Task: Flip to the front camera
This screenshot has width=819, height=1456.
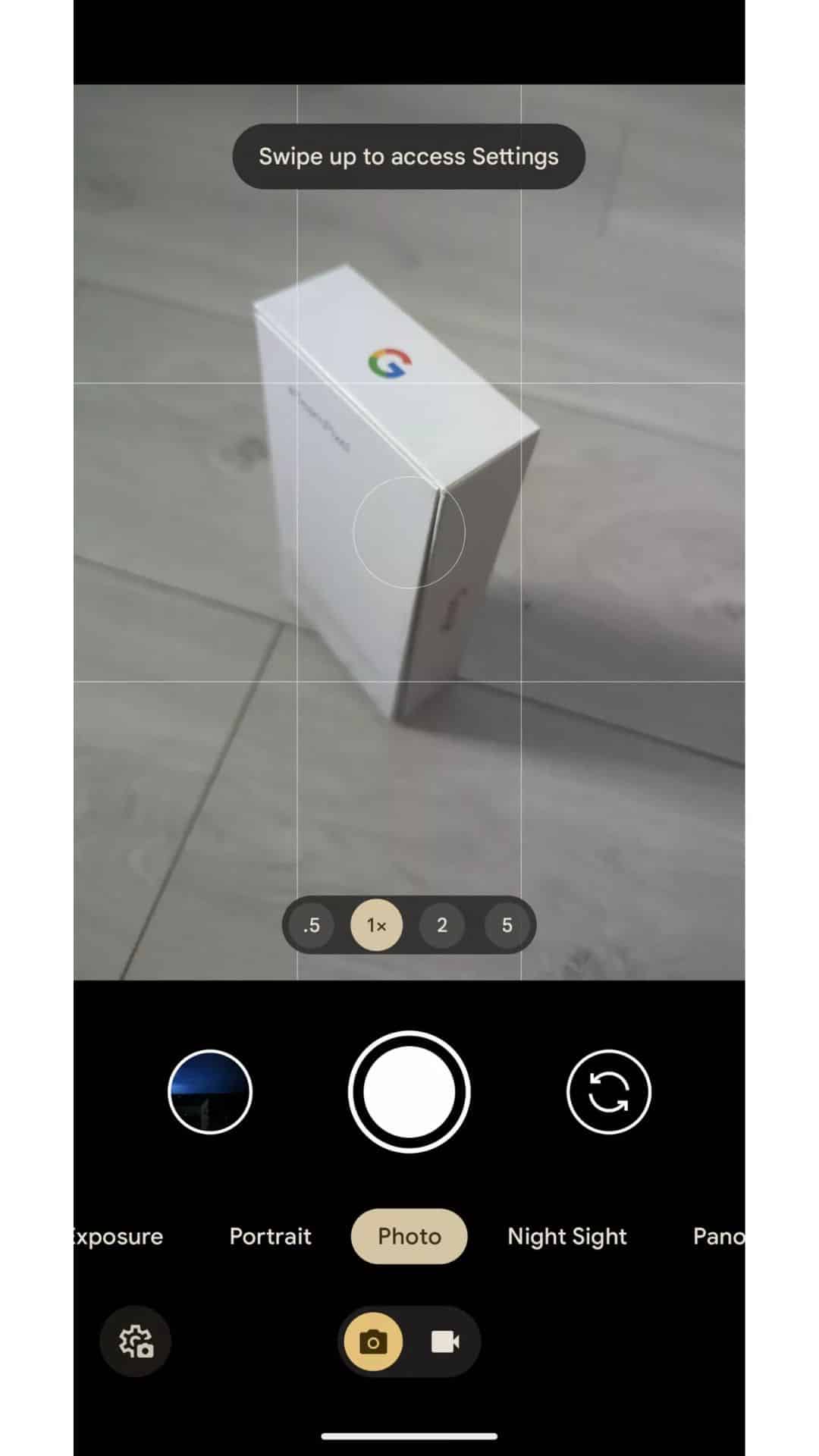Action: click(x=608, y=1092)
